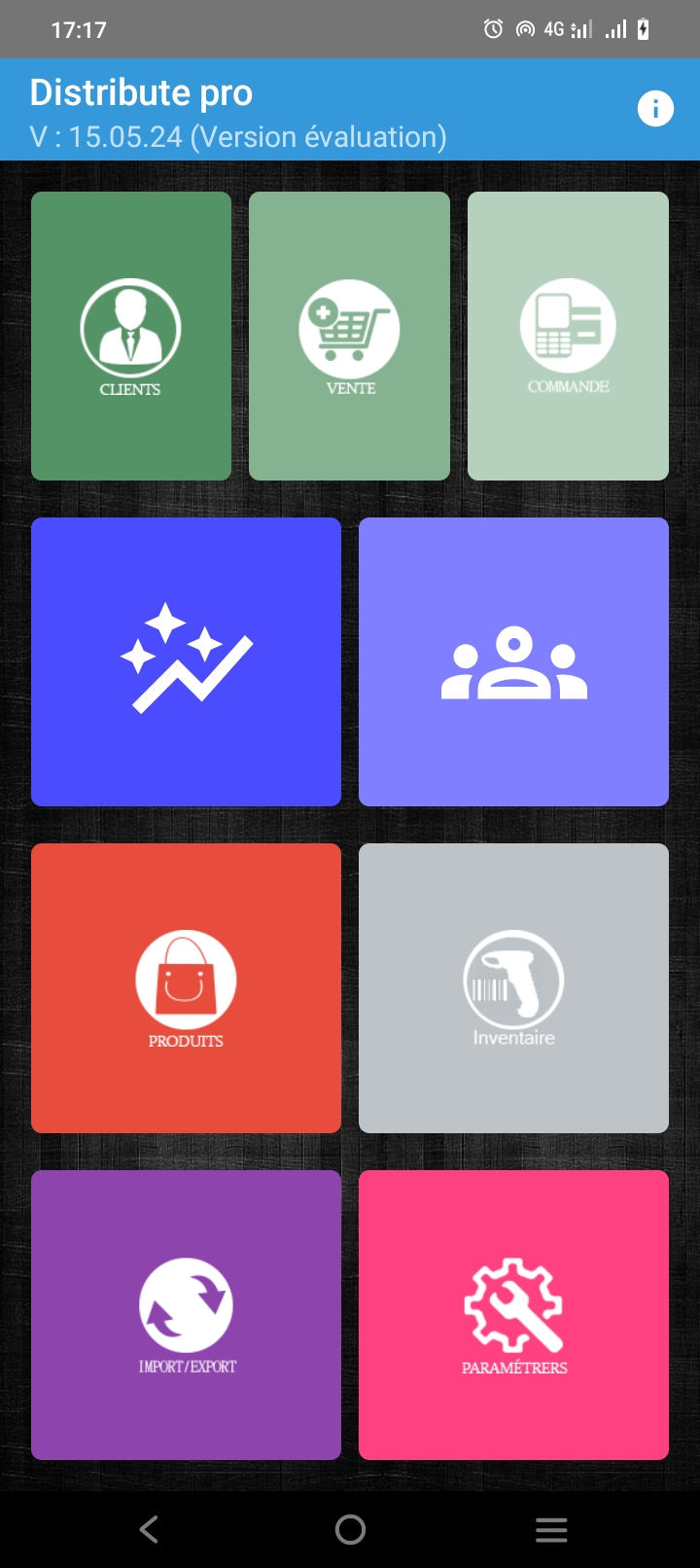Open the Import/Export tile
700x1568 pixels.
click(186, 1315)
